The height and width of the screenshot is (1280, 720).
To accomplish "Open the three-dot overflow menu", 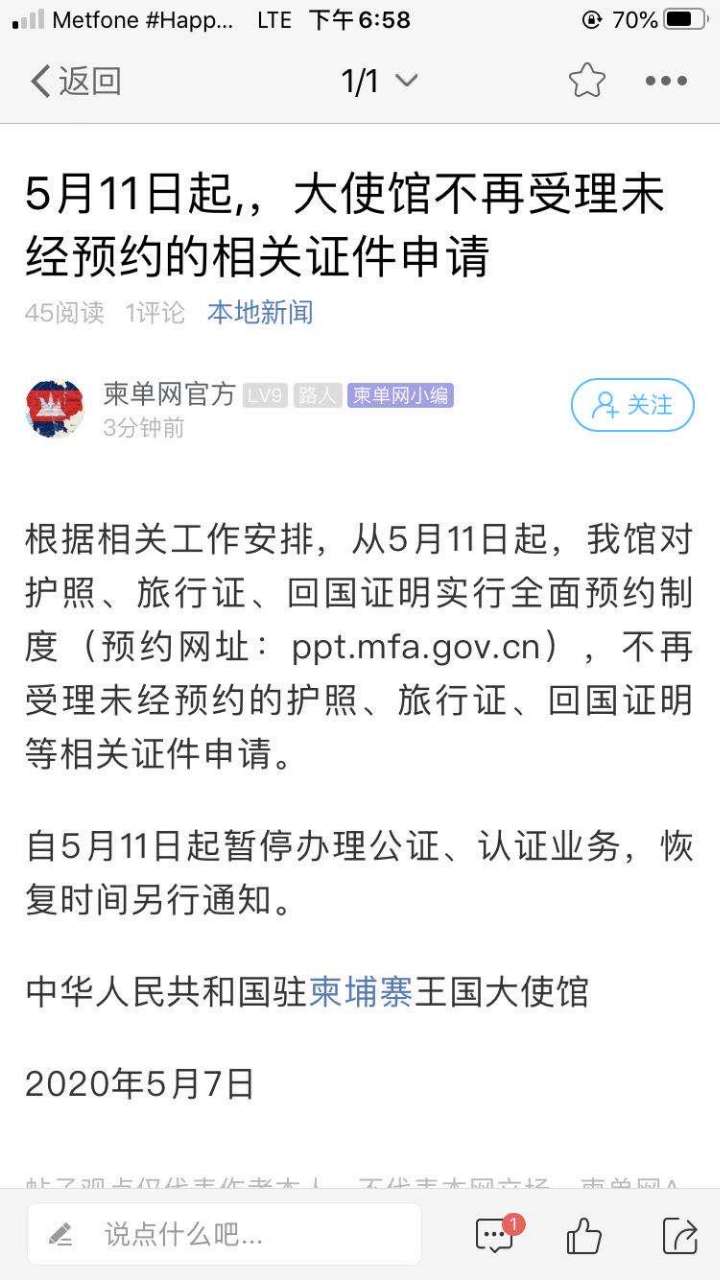I will (666, 81).
